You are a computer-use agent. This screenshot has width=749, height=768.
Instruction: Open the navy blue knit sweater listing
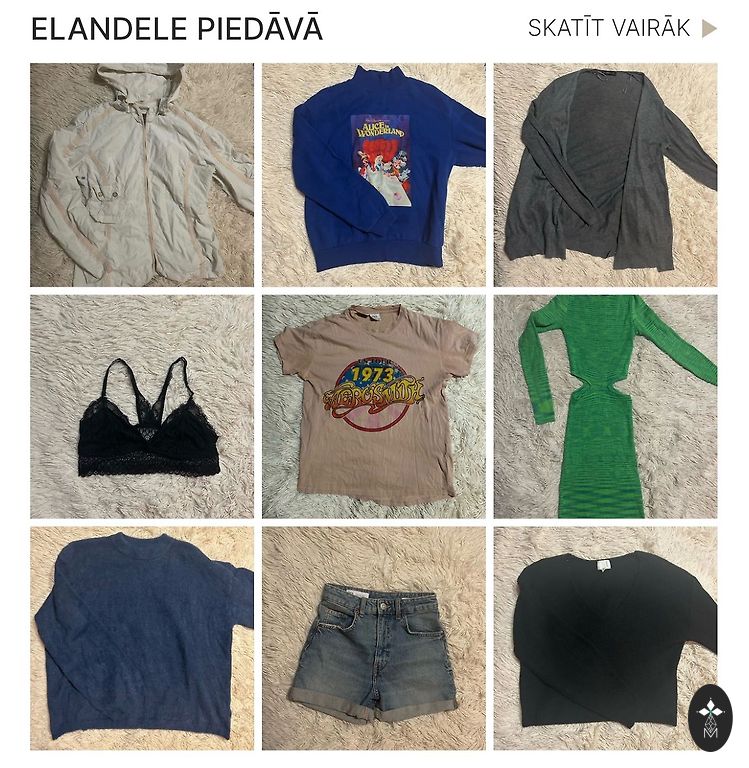142,638
